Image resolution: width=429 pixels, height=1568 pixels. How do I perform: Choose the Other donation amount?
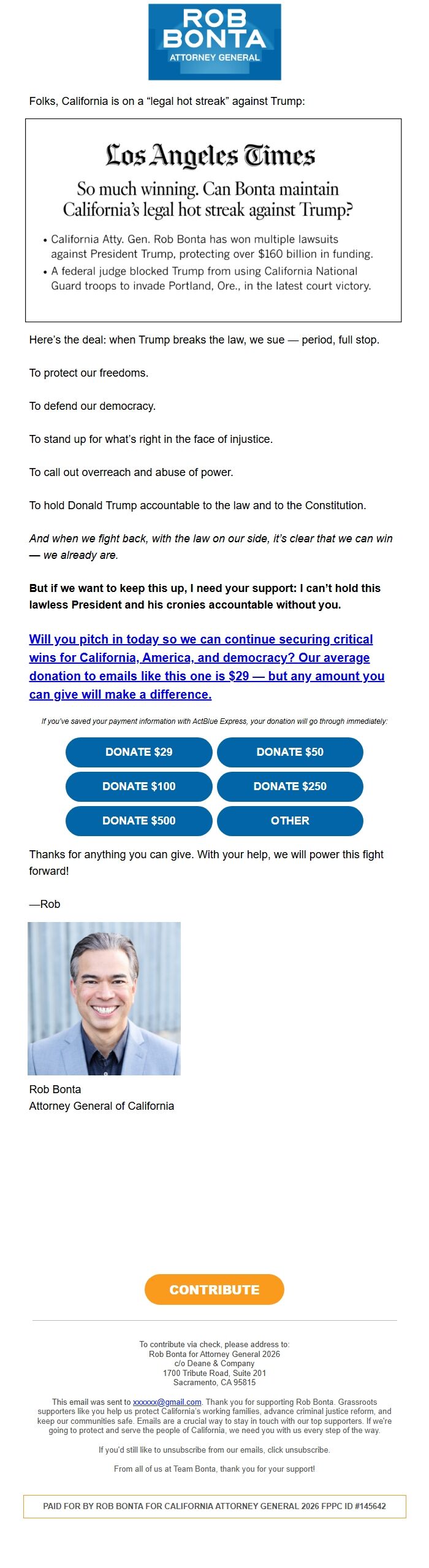pyautogui.click(x=290, y=821)
